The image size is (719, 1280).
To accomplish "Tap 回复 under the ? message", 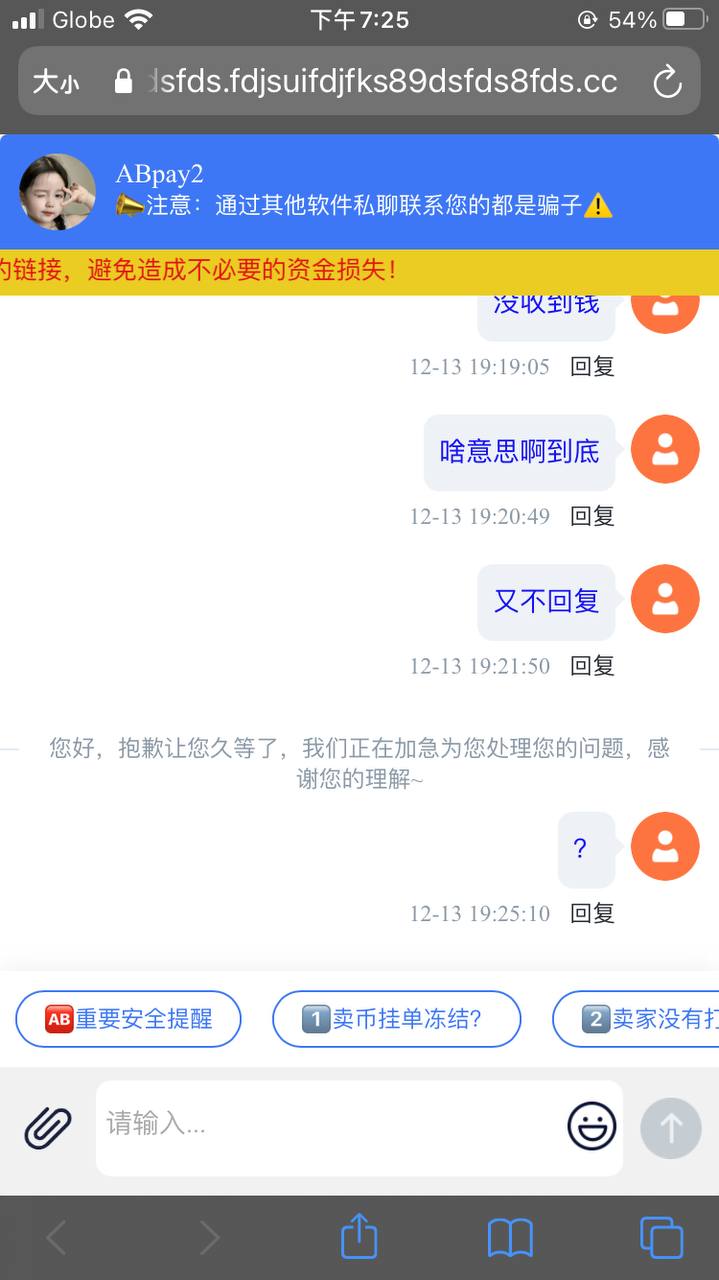I will tap(592, 913).
